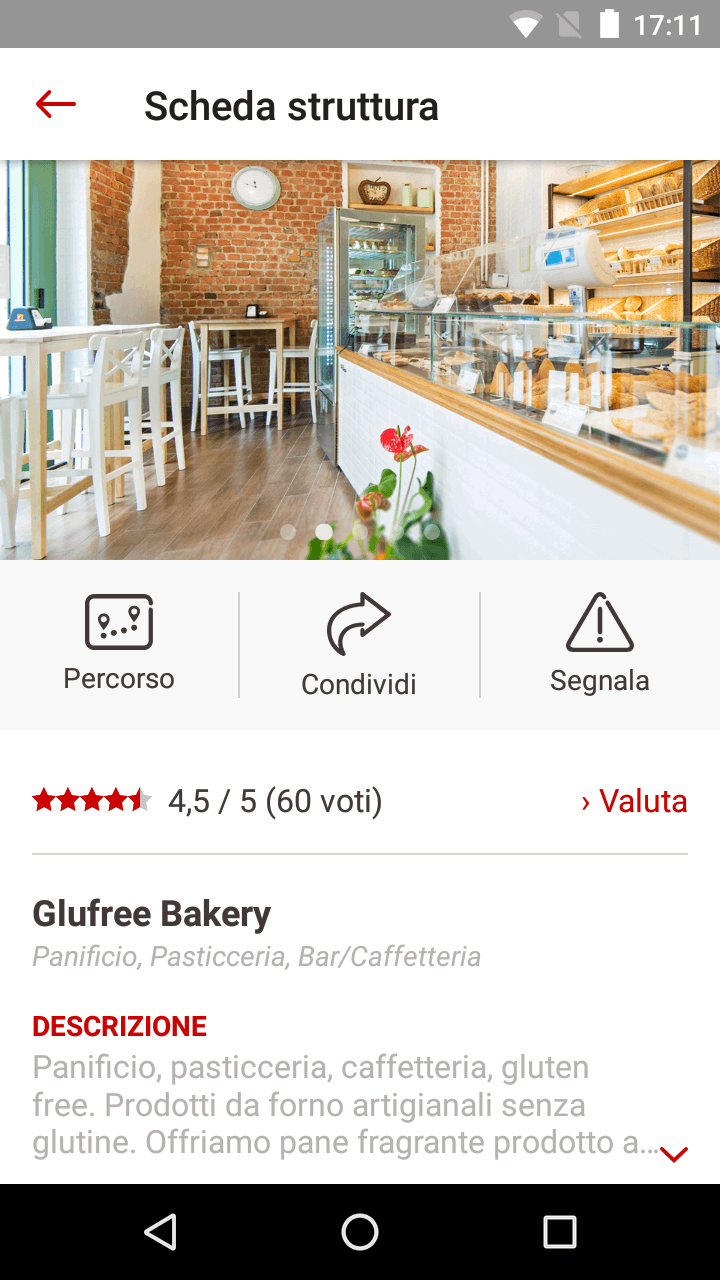Go back using the red arrow
Screen dimensions: 720x1280
pos(56,104)
